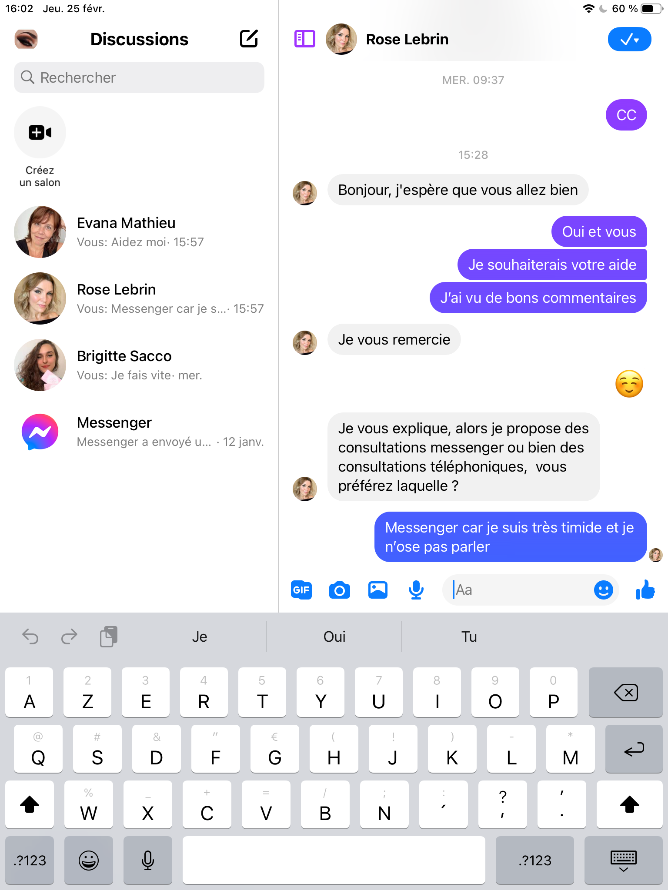
Task: Open the camera to take a photo
Action: pos(340,590)
